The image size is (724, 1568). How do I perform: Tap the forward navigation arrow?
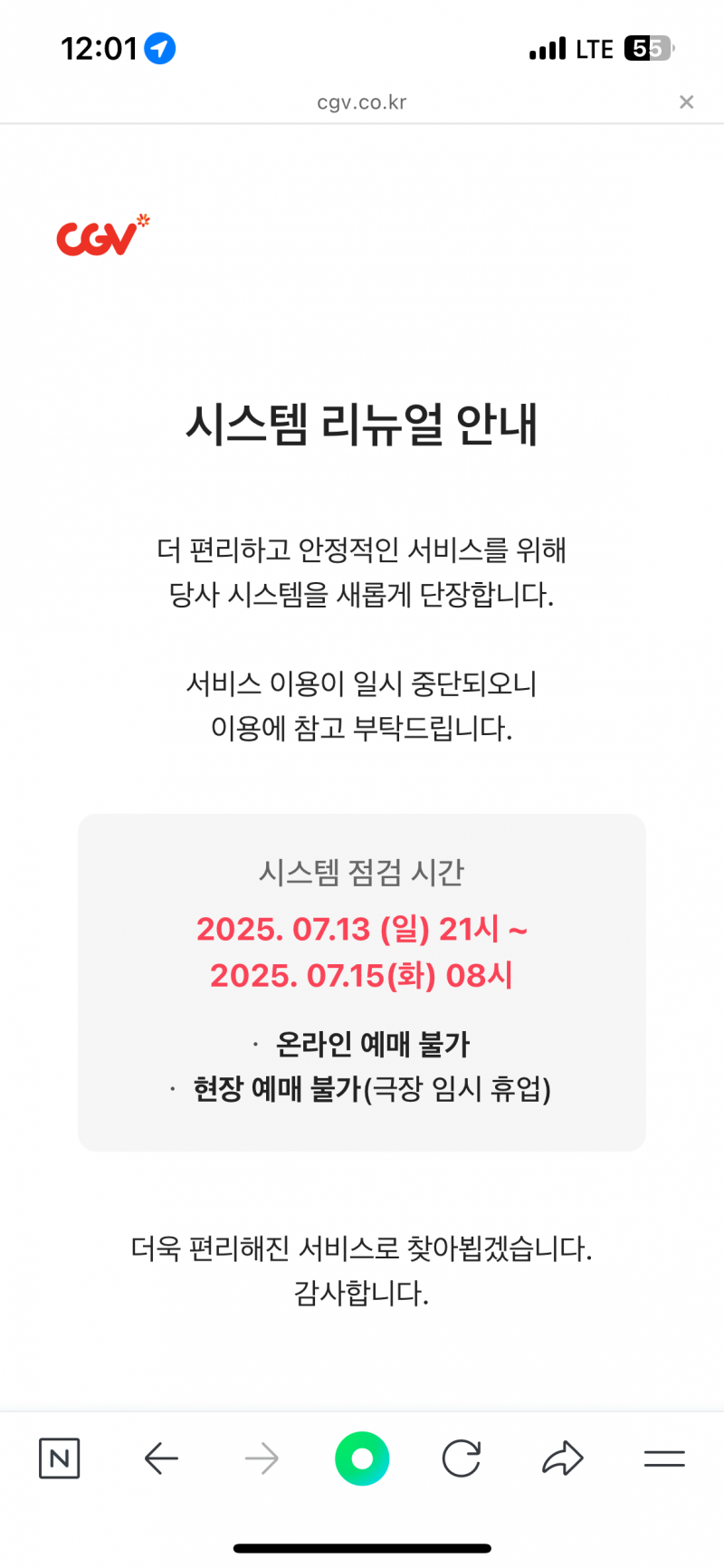click(x=262, y=1458)
